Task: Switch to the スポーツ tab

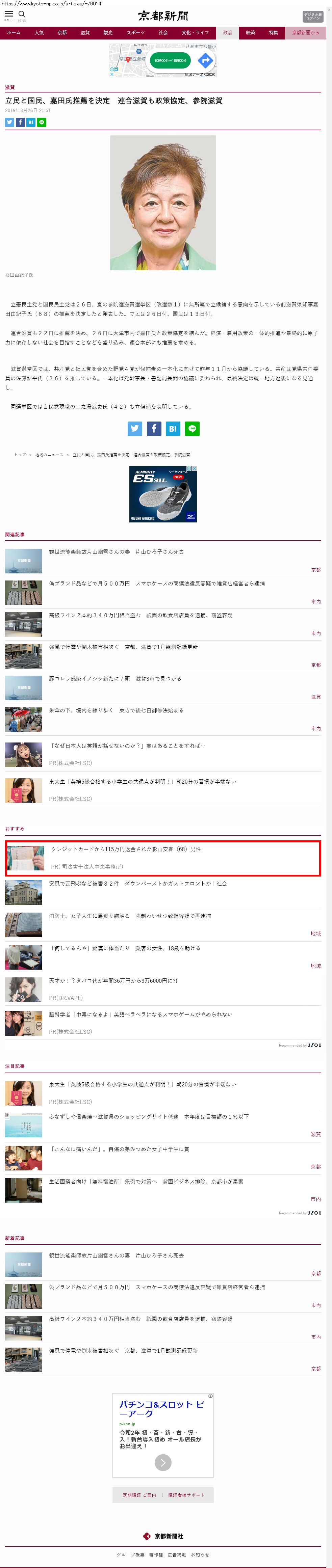Action: point(135,33)
